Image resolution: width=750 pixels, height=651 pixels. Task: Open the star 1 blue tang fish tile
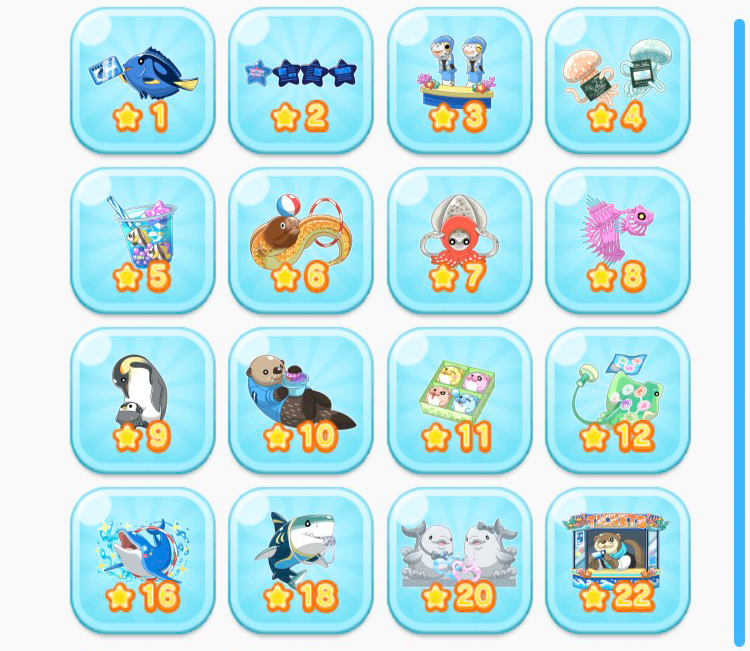click(x=143, y=81)
